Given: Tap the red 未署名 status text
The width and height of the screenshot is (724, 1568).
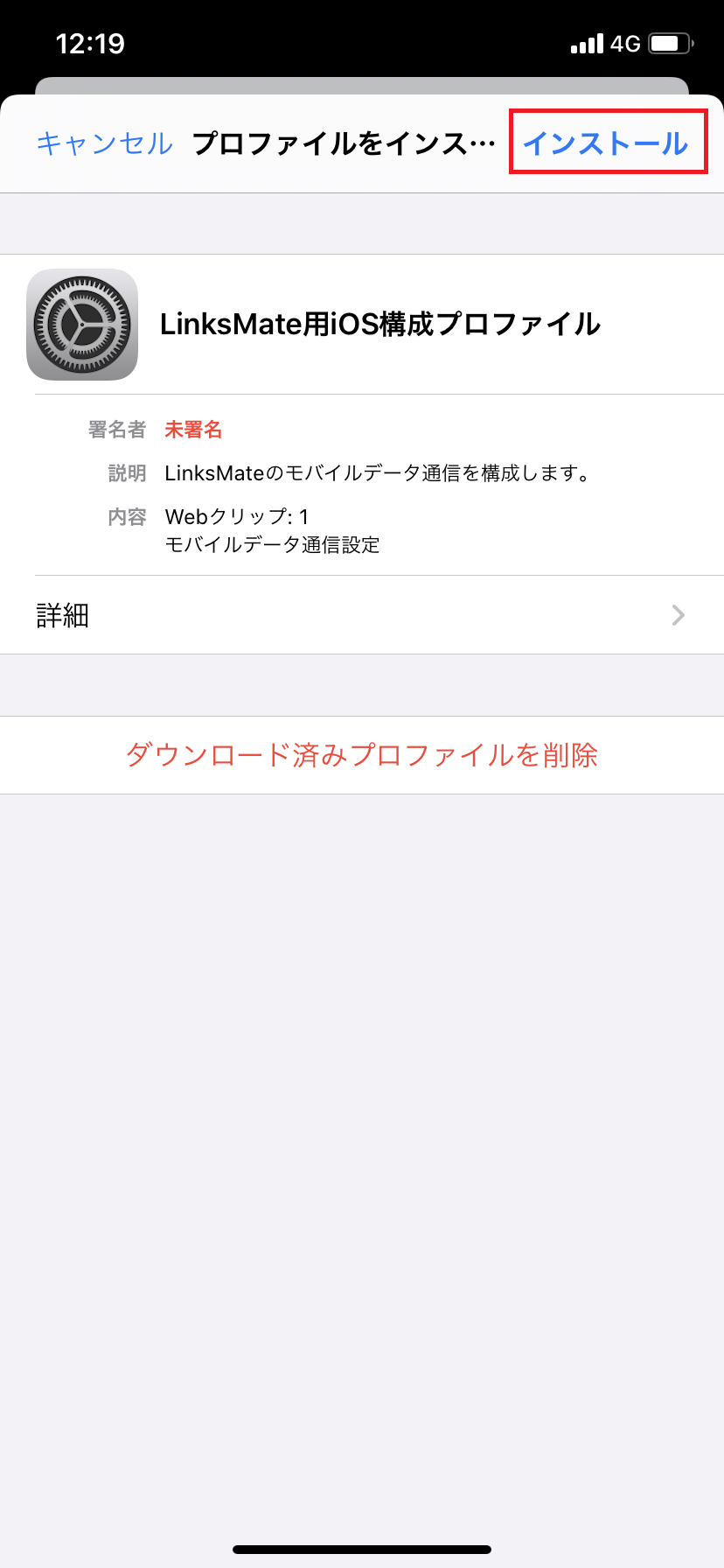Looking at the screenshot, I should 193,430.
